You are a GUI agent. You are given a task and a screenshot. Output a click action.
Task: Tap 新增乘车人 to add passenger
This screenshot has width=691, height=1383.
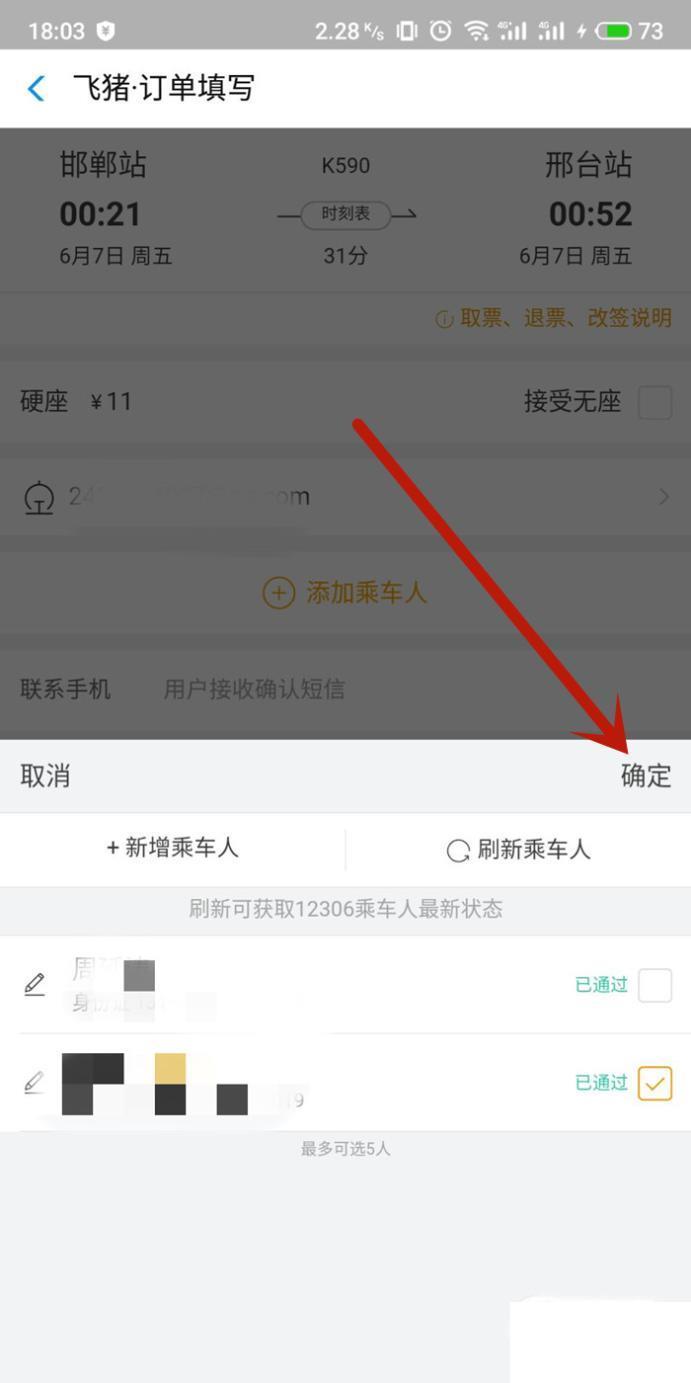coord(172,849)
